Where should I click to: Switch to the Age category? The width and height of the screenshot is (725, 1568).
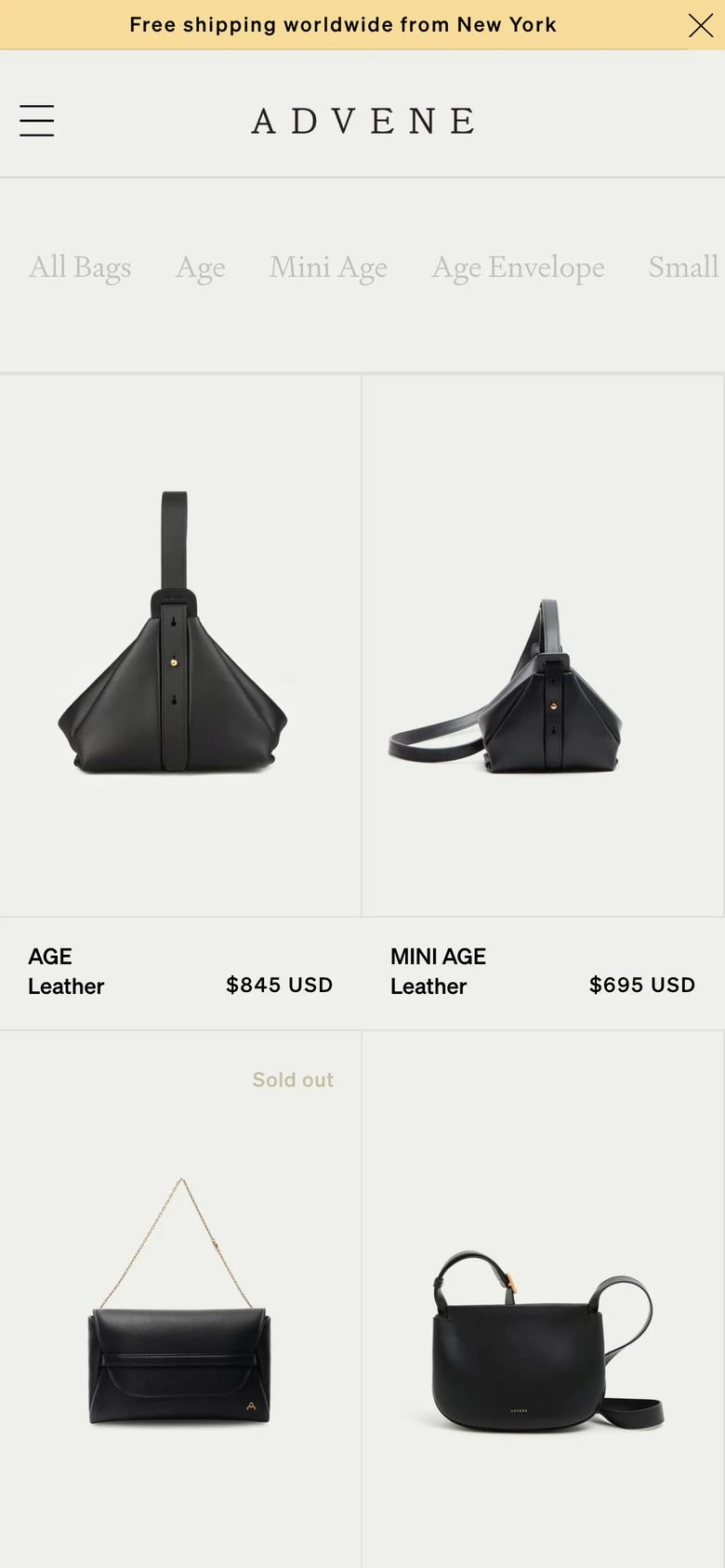[x=201, y=267]
